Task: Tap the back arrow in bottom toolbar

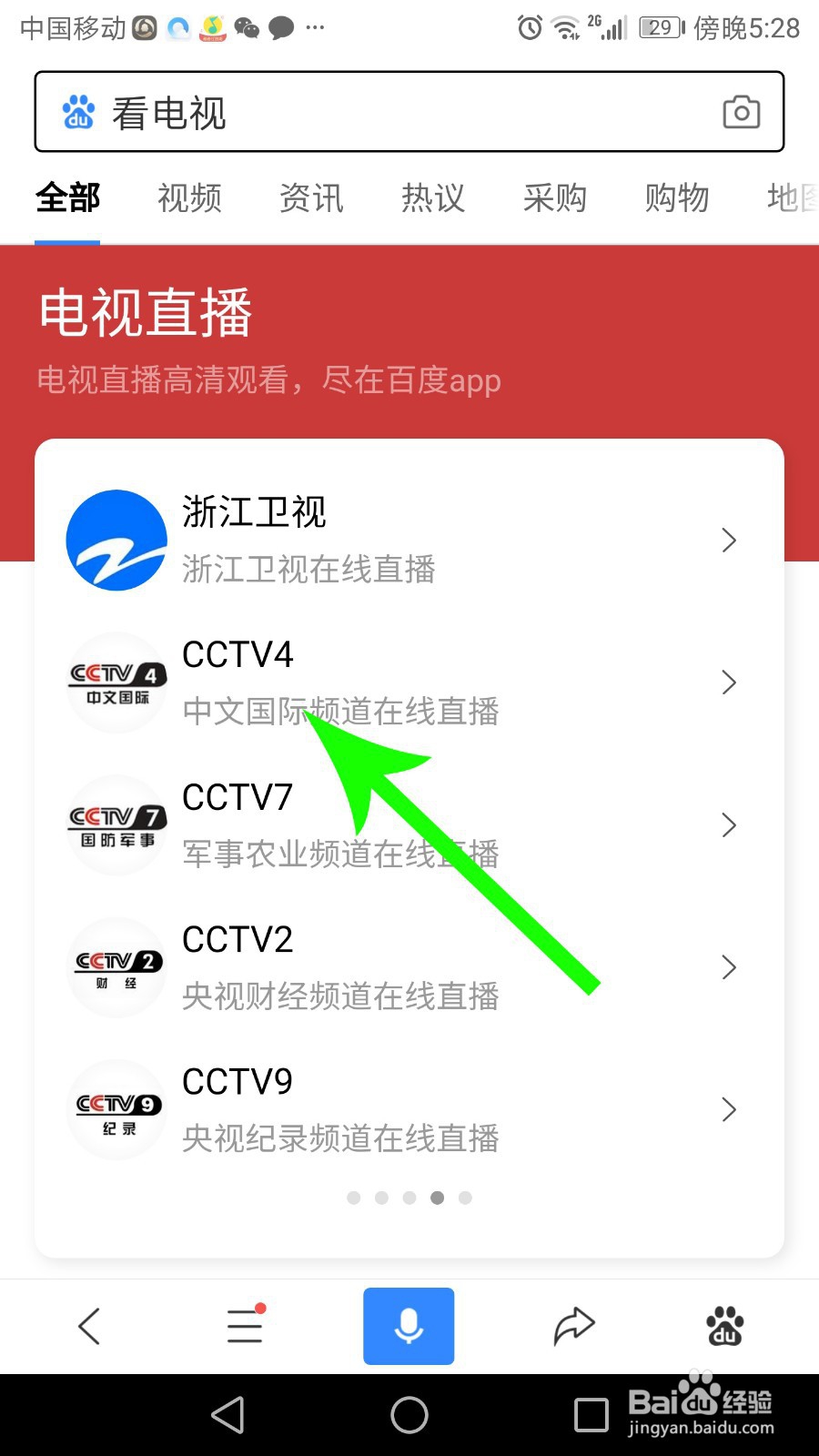Action: pos(89,1326)
